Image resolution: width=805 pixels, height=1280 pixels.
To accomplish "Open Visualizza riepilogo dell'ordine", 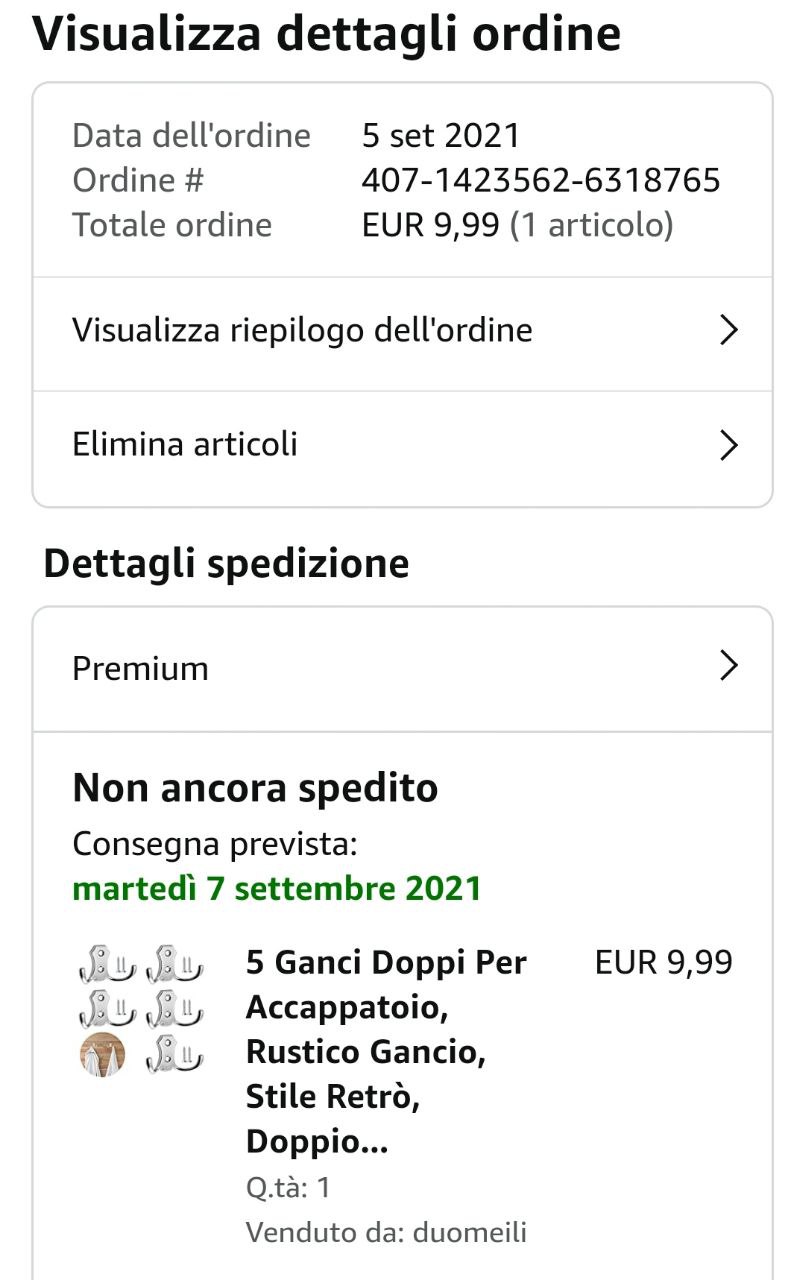I will click(402, 331).
